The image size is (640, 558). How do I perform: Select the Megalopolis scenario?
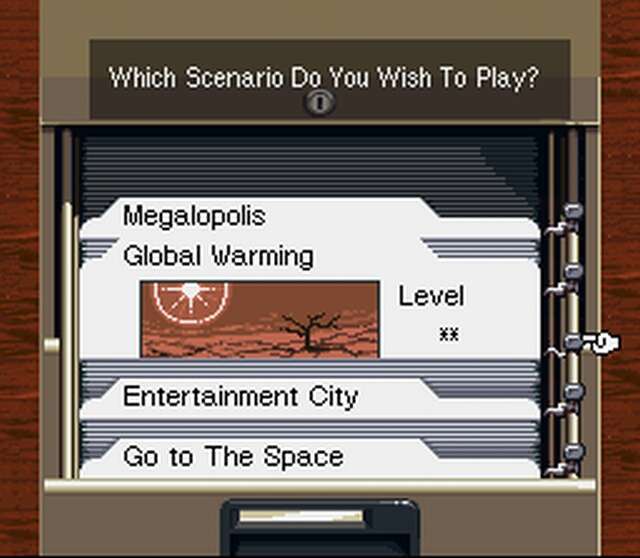click(194, 216)
